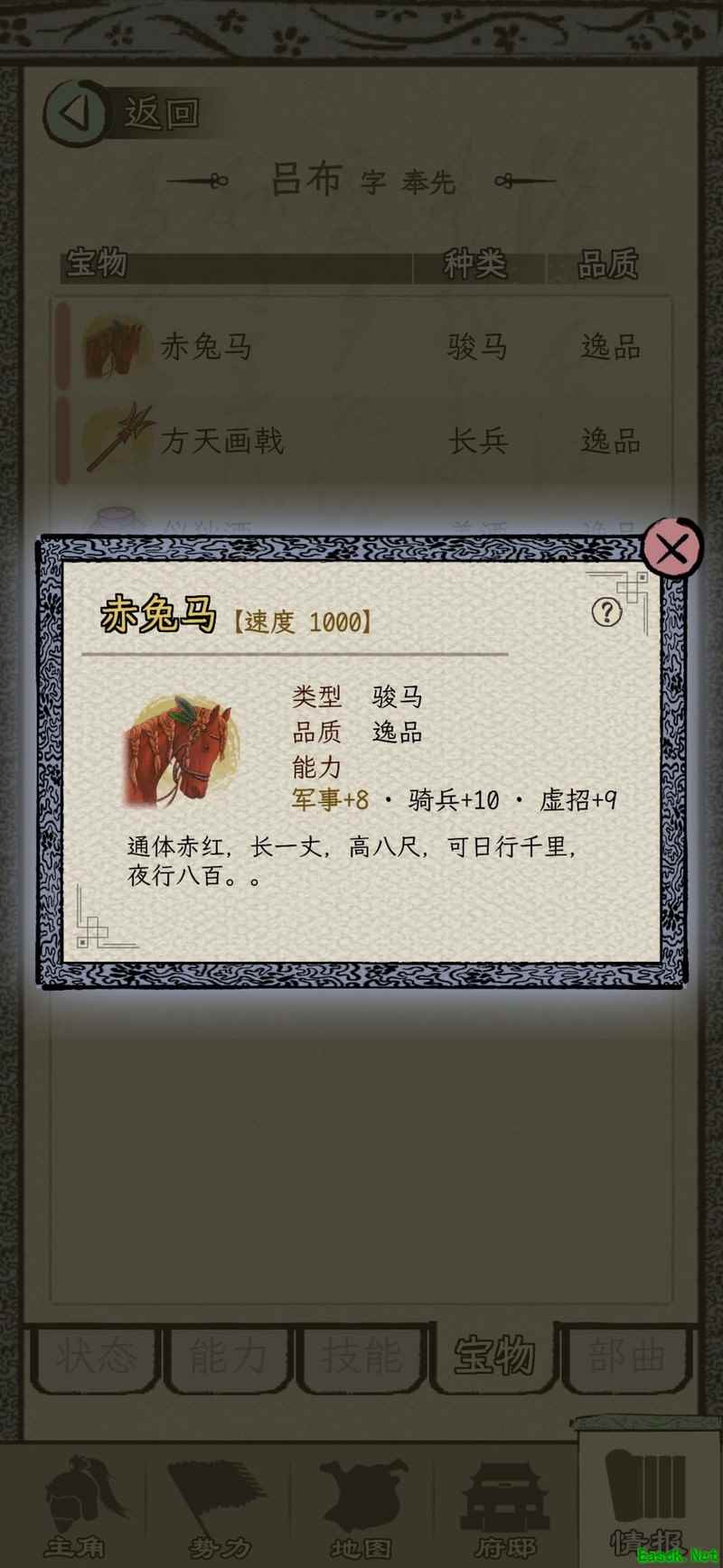Switch to the 部曲 tab
This screenshot has width=723, height=1568.
tap(627, 1357)
